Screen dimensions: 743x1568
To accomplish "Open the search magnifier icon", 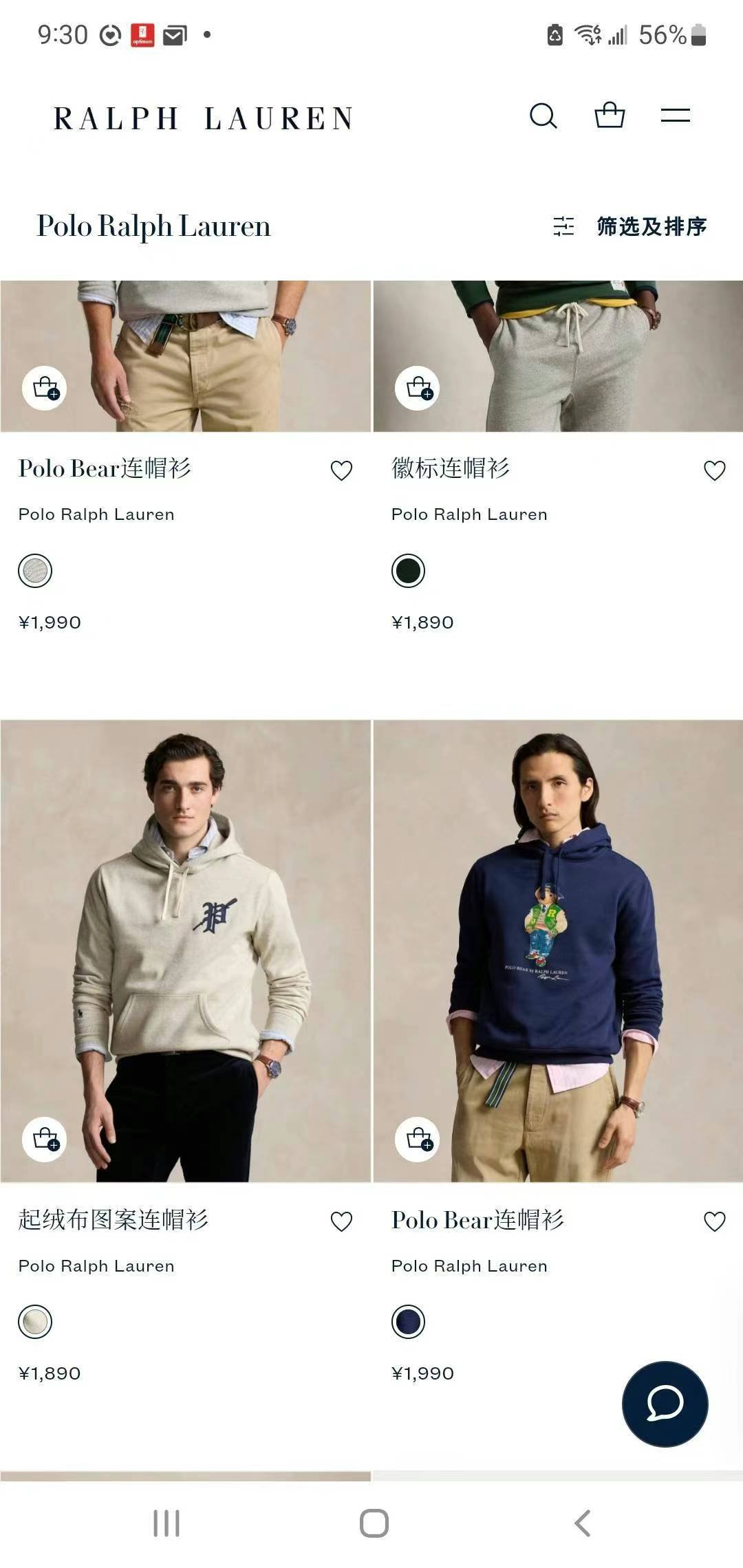I will pyautogui.click(x=543, y=116).
